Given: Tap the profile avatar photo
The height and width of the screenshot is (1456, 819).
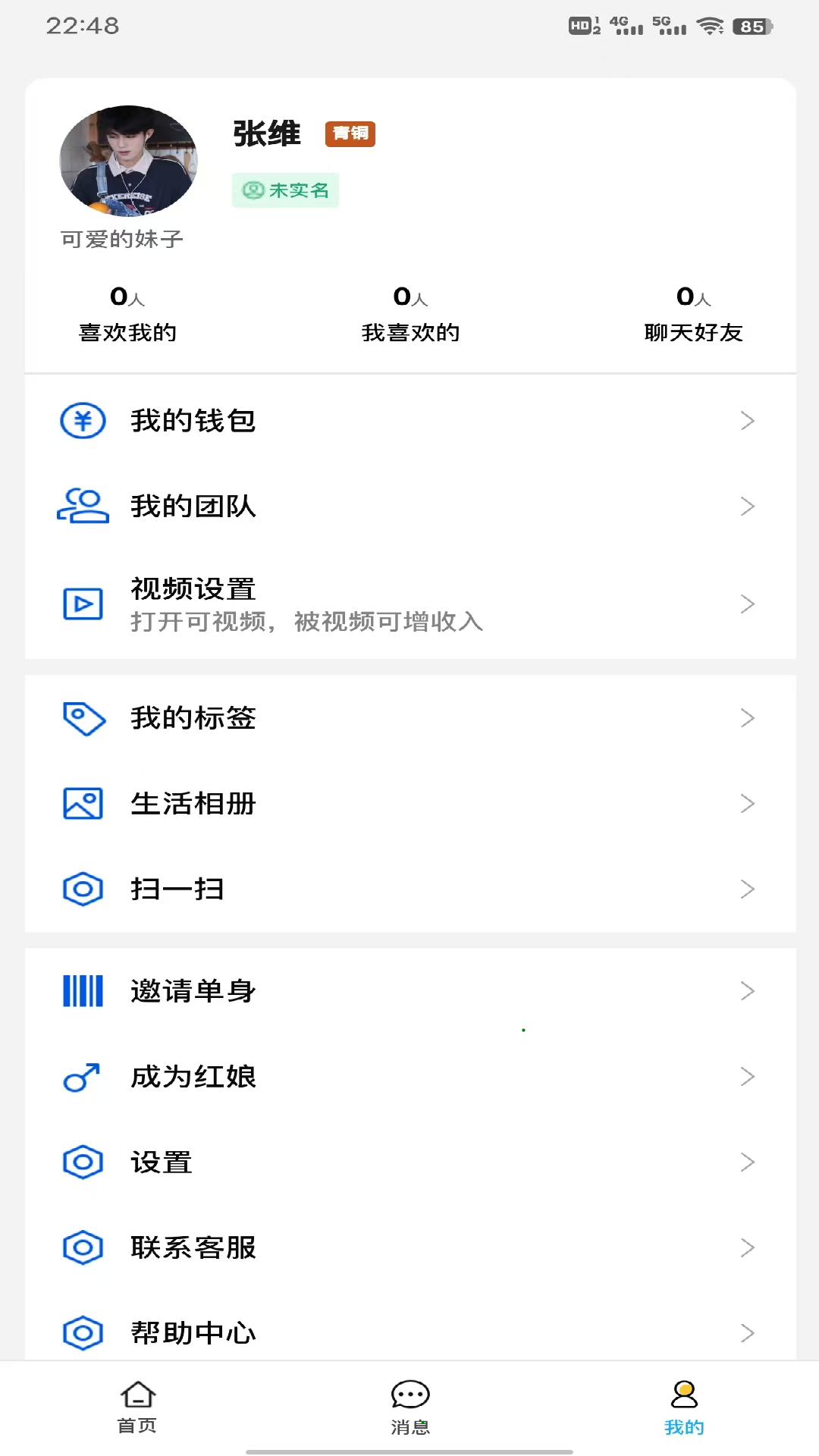Looking at the screenshot, I should 128,161.
